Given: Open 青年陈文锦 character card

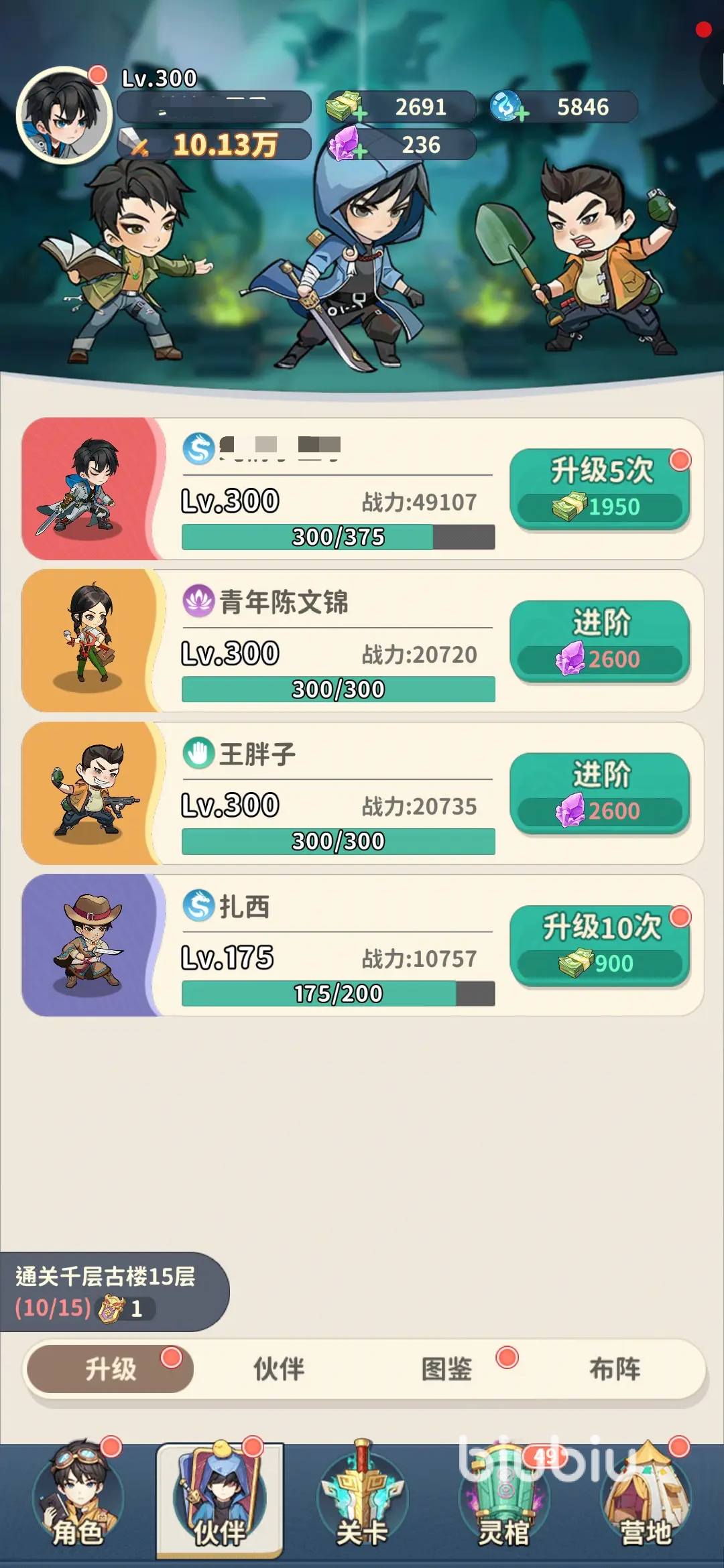Looking at the screenshot, I should pyautogui.click(x=88, y=641).
